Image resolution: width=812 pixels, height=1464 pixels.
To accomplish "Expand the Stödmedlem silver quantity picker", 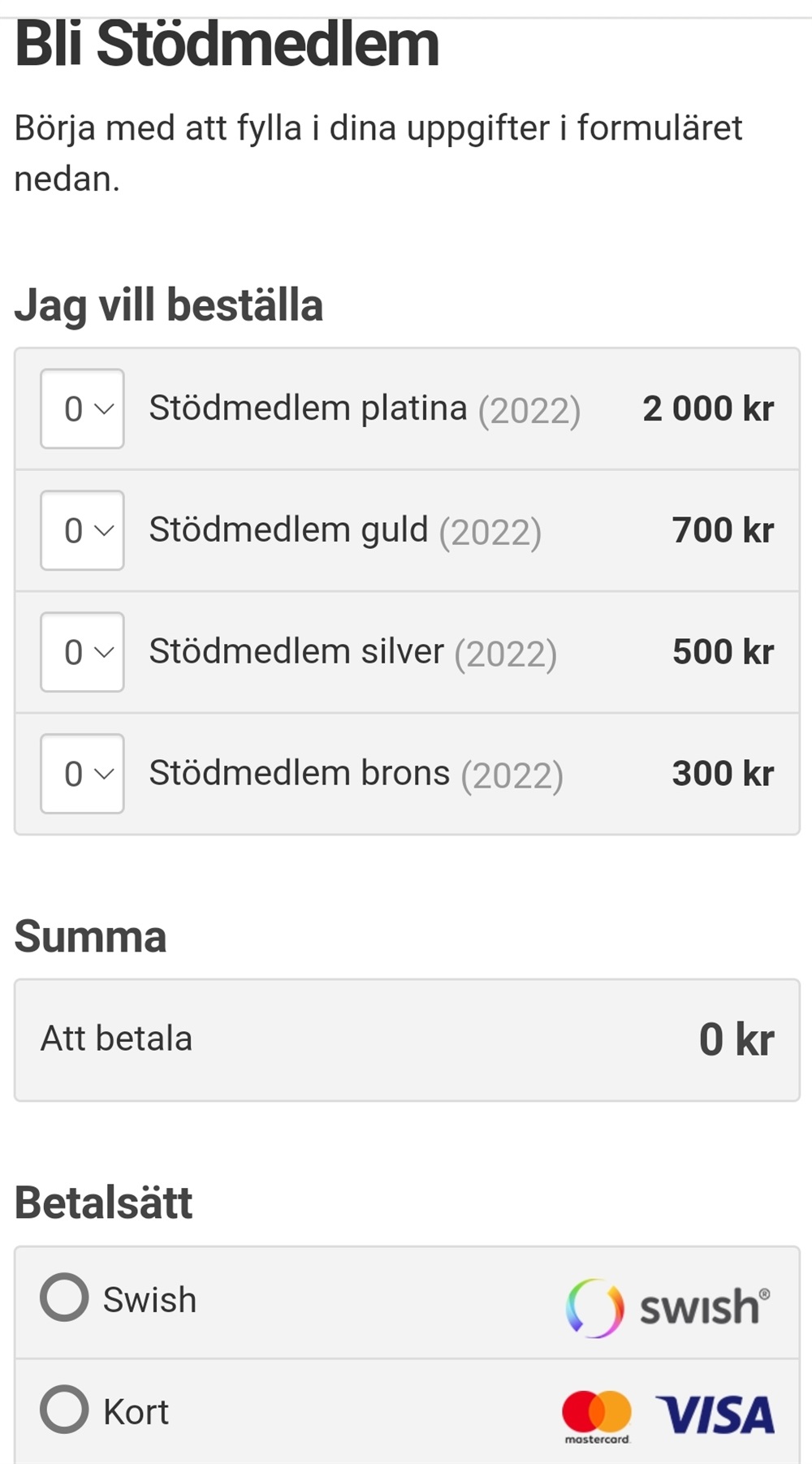I will 82,652.
